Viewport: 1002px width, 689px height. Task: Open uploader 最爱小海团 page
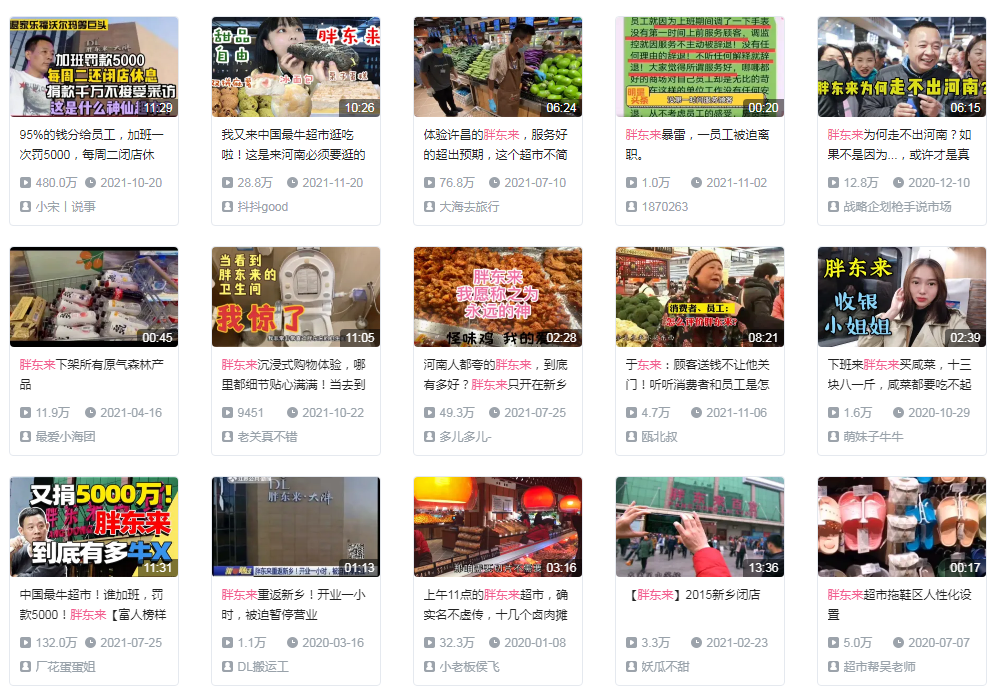point(65,436)
